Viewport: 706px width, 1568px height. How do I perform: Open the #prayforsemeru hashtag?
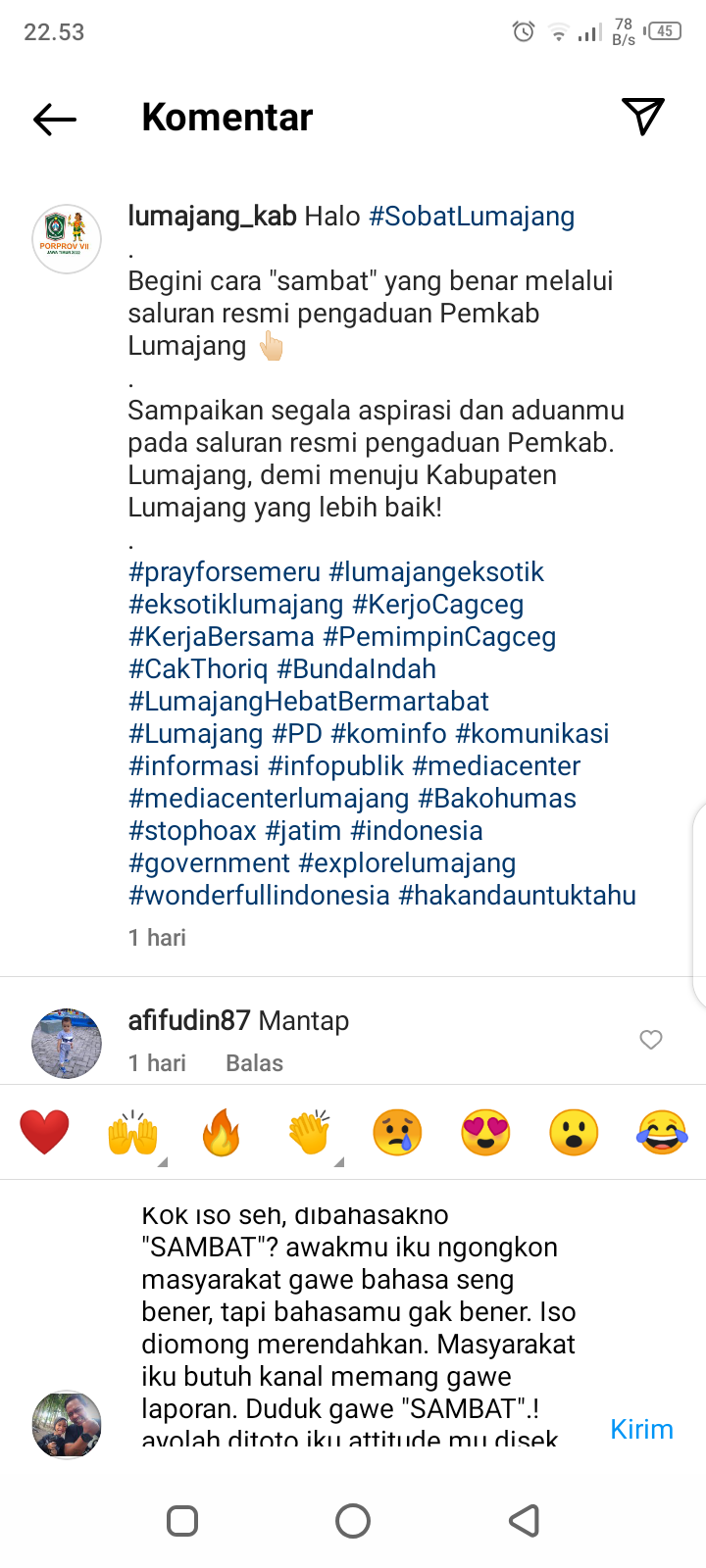click(x=225, y=572)
